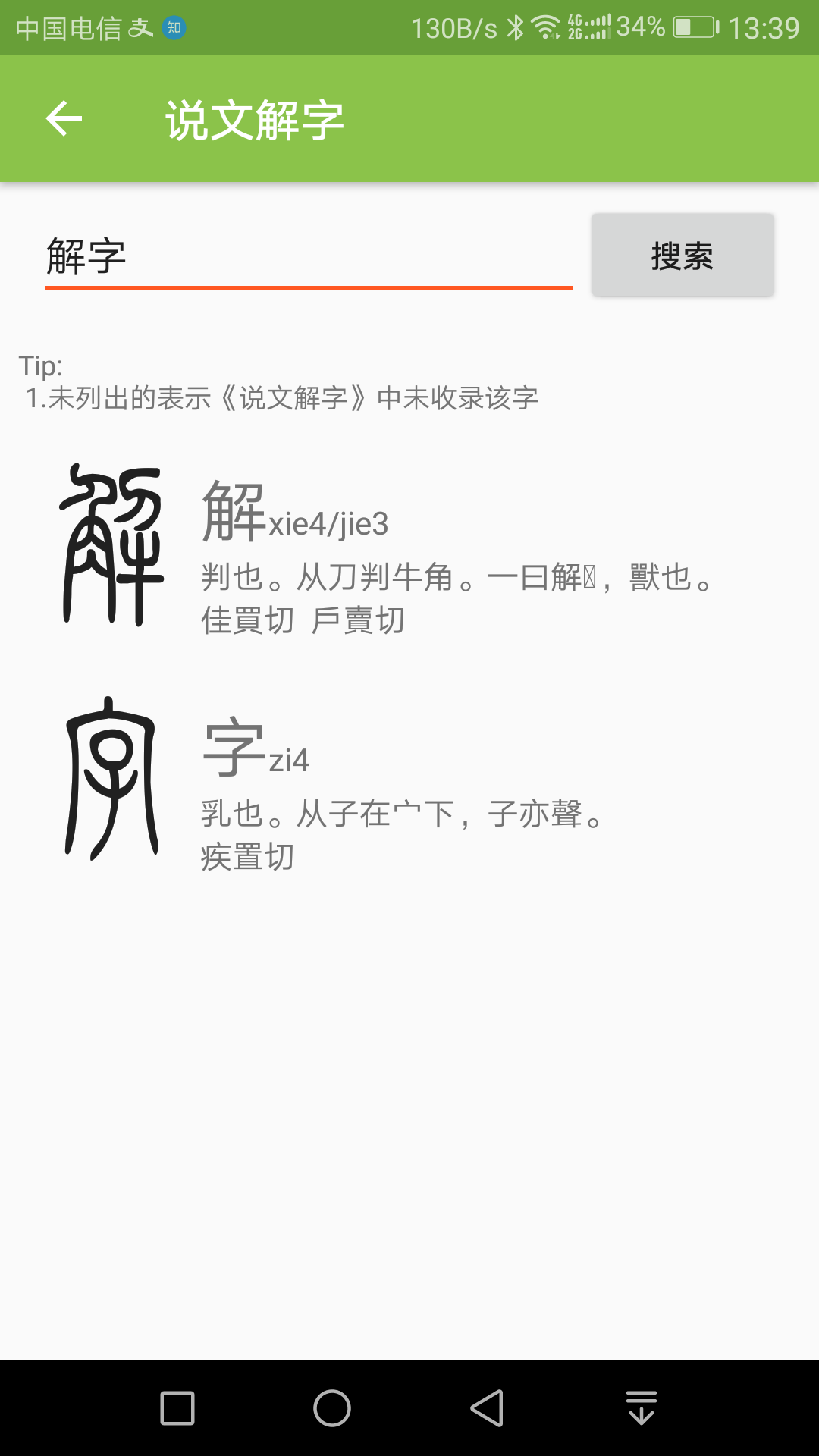This screenshot has height=1456, width=819.
Task: Open recent apps with the square button
Action: 177,1408
